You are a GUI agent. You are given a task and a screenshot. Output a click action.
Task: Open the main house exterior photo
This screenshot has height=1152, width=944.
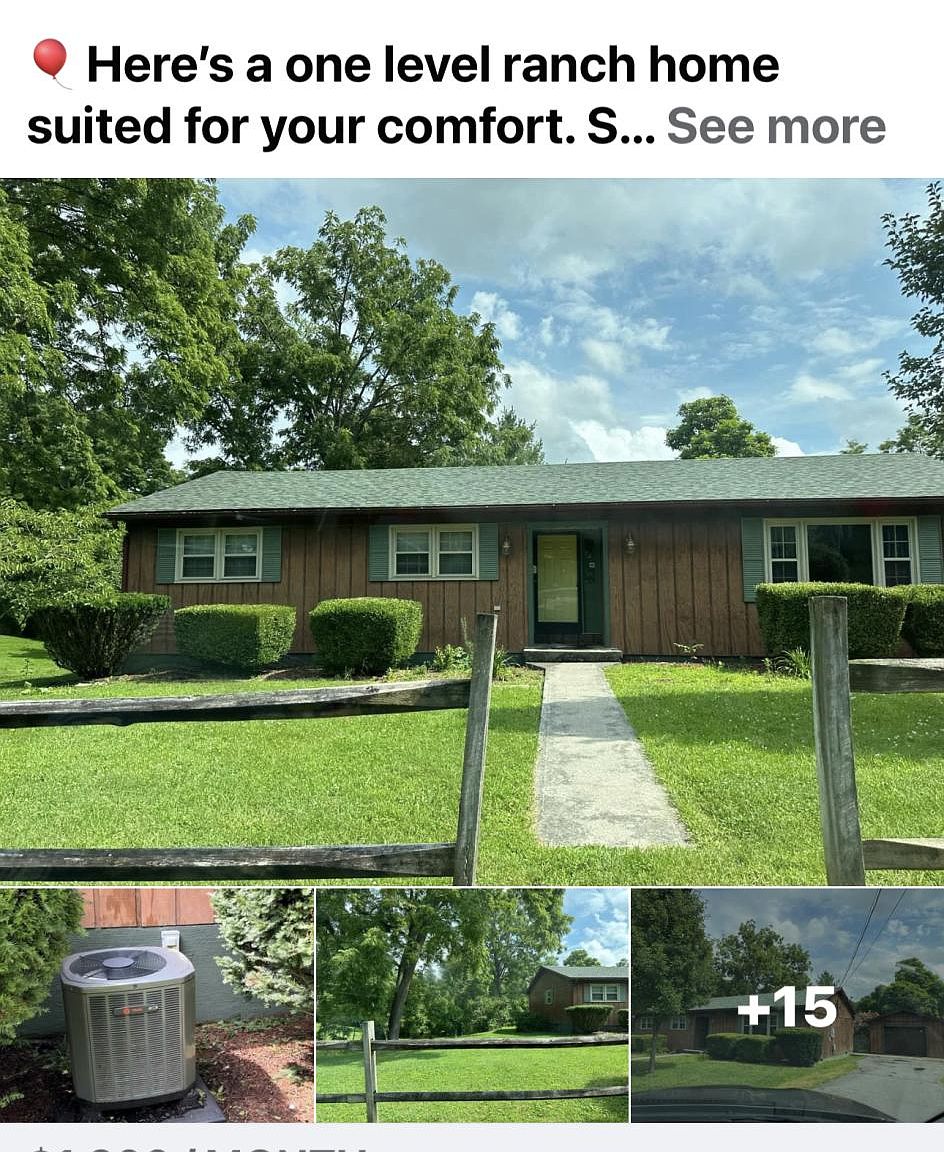[x=472, y=530]
